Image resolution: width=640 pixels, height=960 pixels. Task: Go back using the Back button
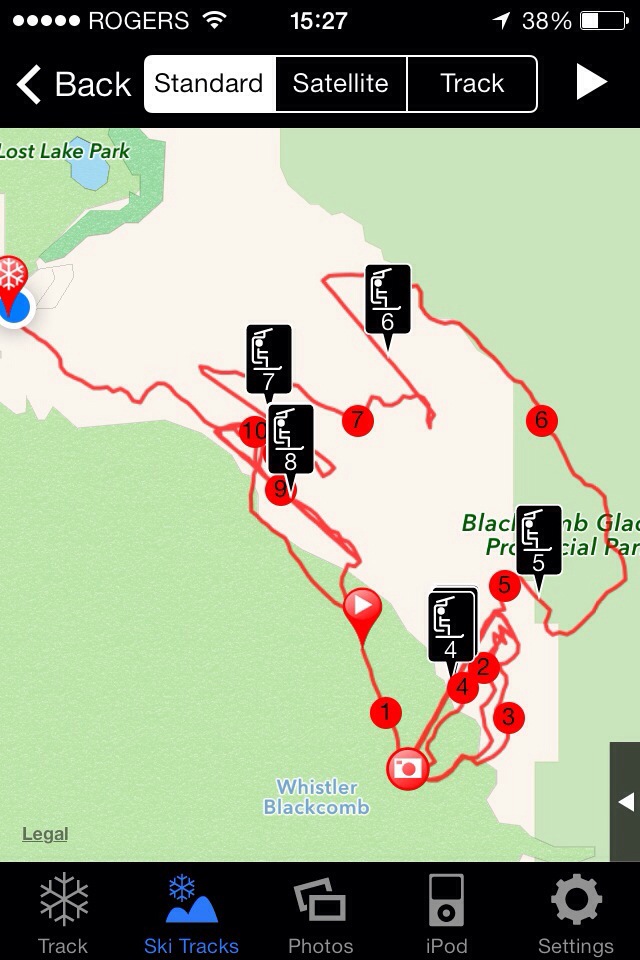coord(74,84)
